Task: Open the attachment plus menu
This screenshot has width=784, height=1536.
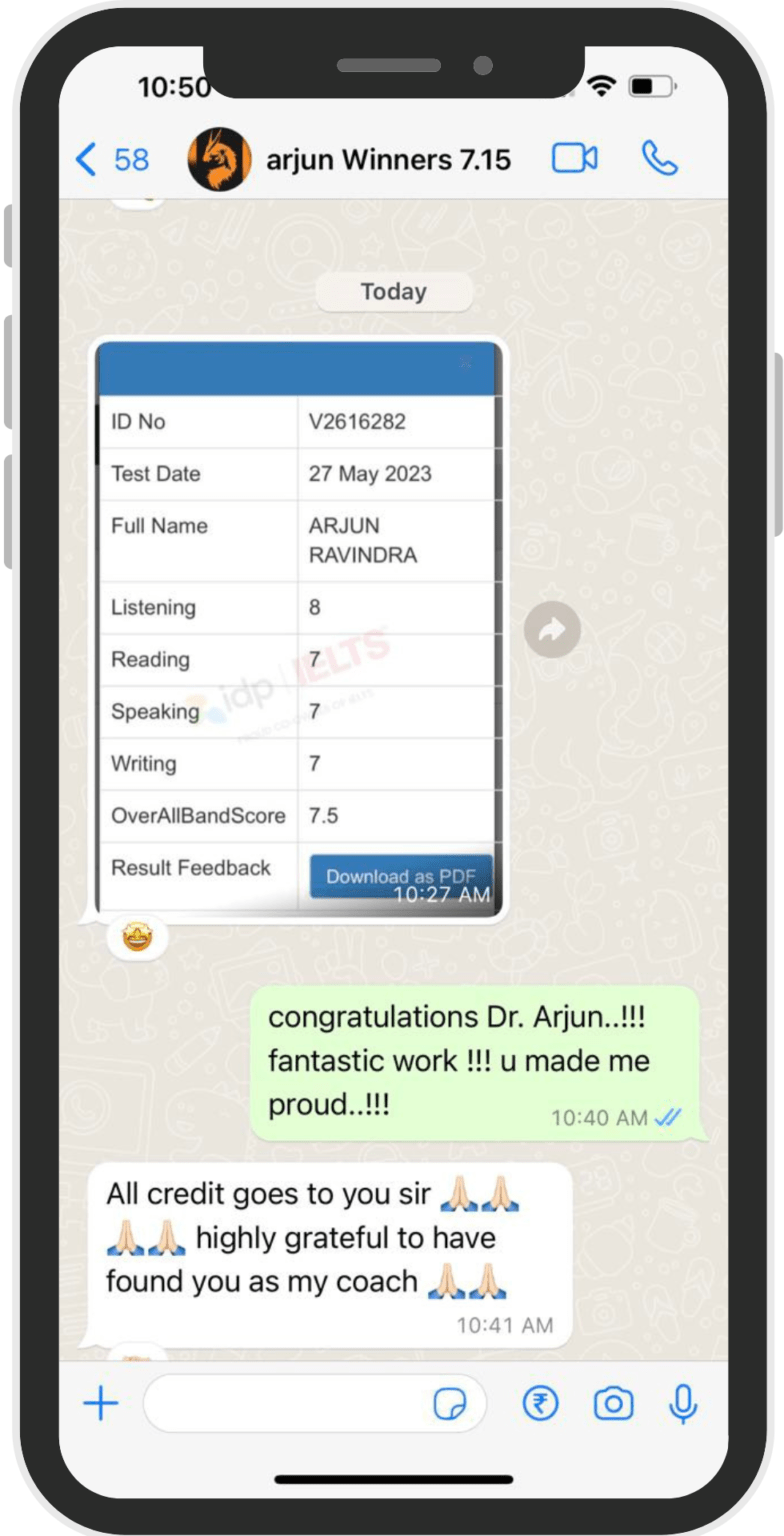Action: [x=100, y=1405]
